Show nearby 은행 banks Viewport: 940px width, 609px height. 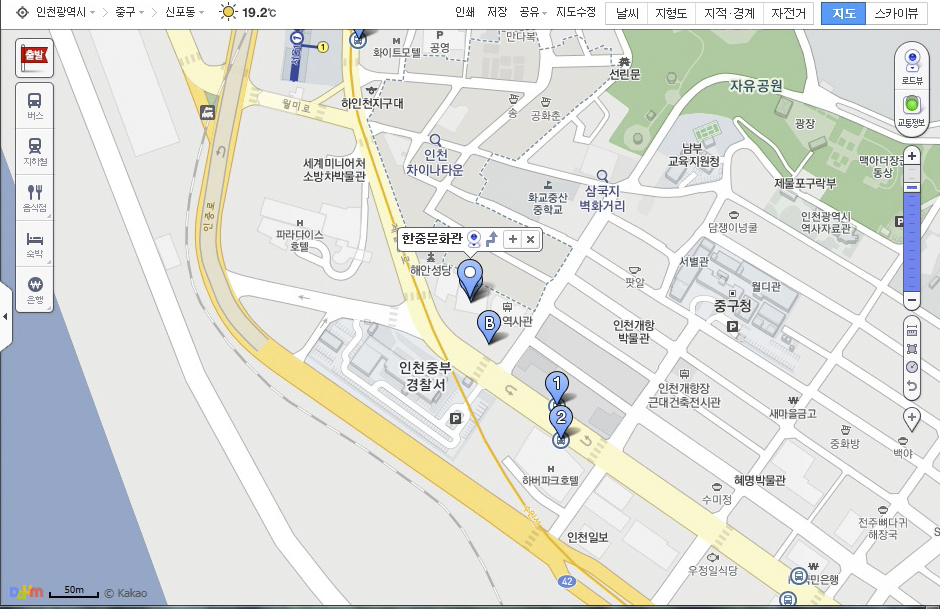(x=35, y=289)
